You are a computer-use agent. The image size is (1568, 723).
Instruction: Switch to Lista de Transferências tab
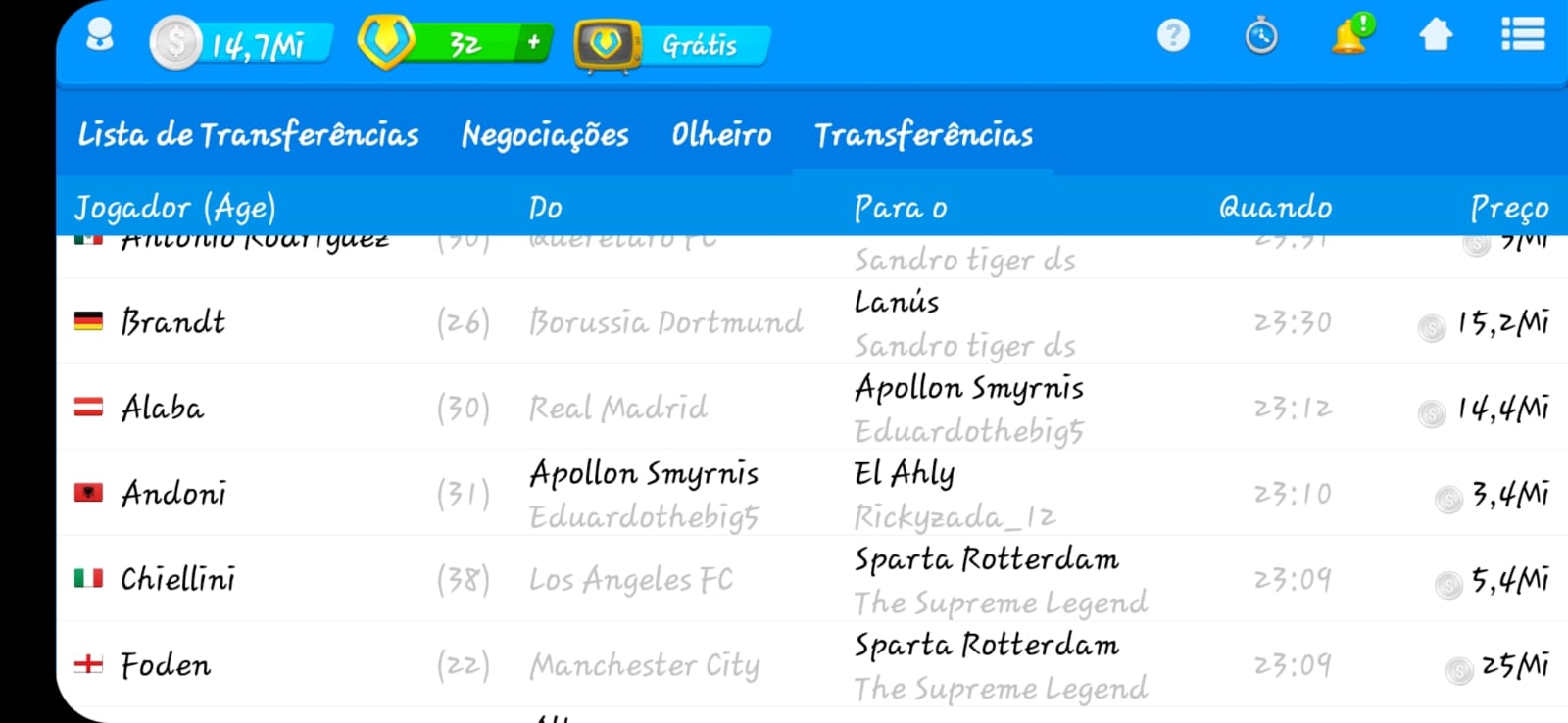pyautogui.click(x=248, y=134)
